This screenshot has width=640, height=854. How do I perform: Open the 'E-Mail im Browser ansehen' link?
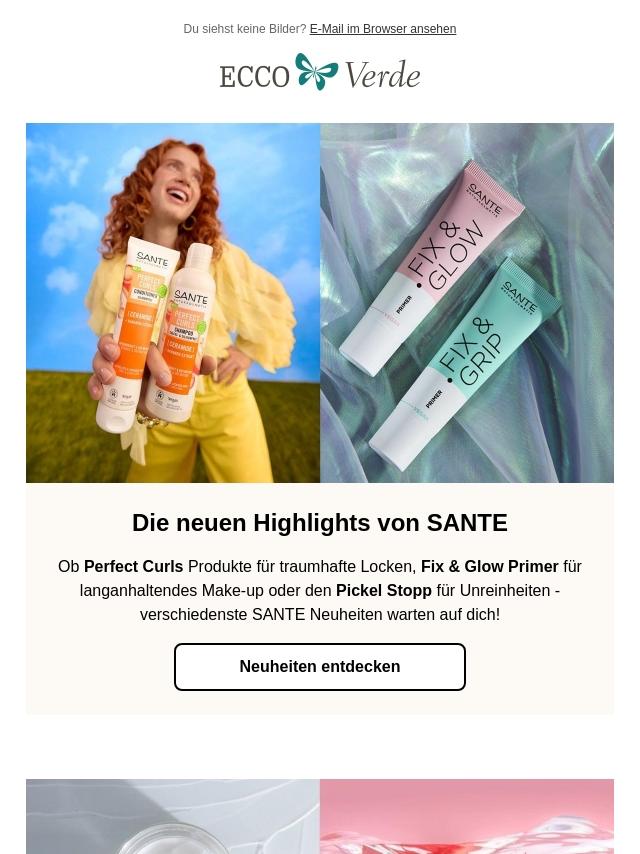coord(382,29)
